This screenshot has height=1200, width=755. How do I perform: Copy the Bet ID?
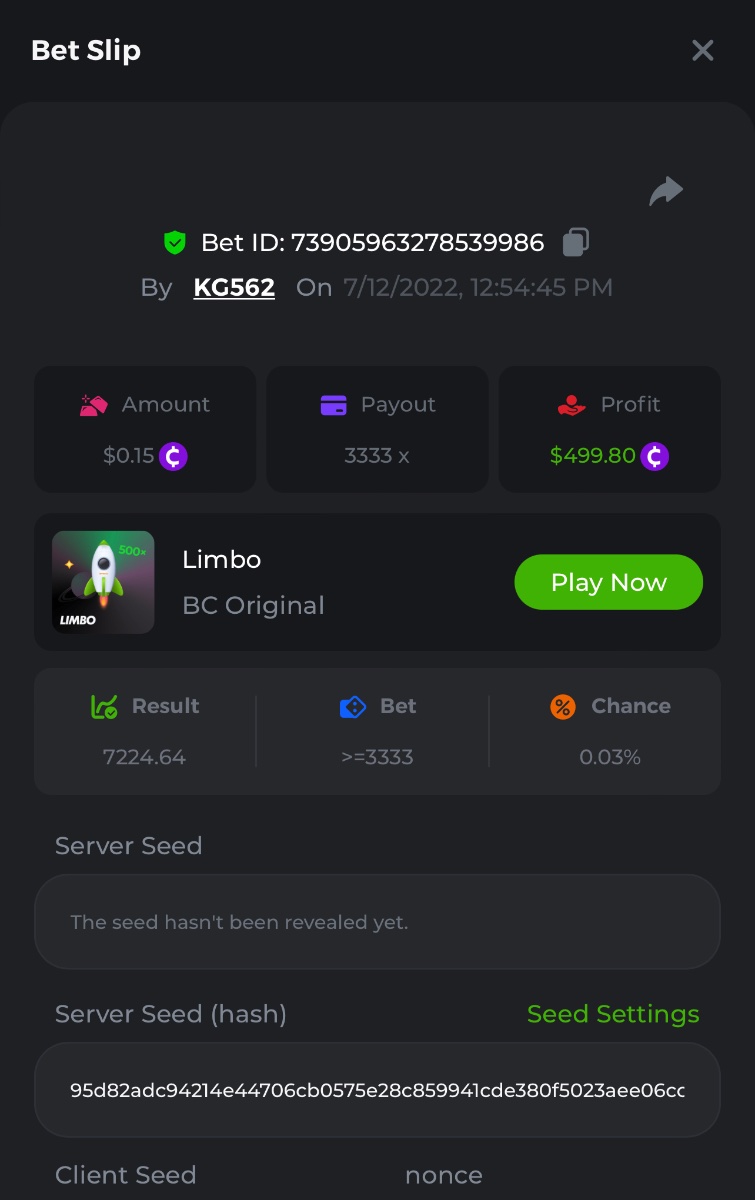pyautogui.click(x=575, y=242)
